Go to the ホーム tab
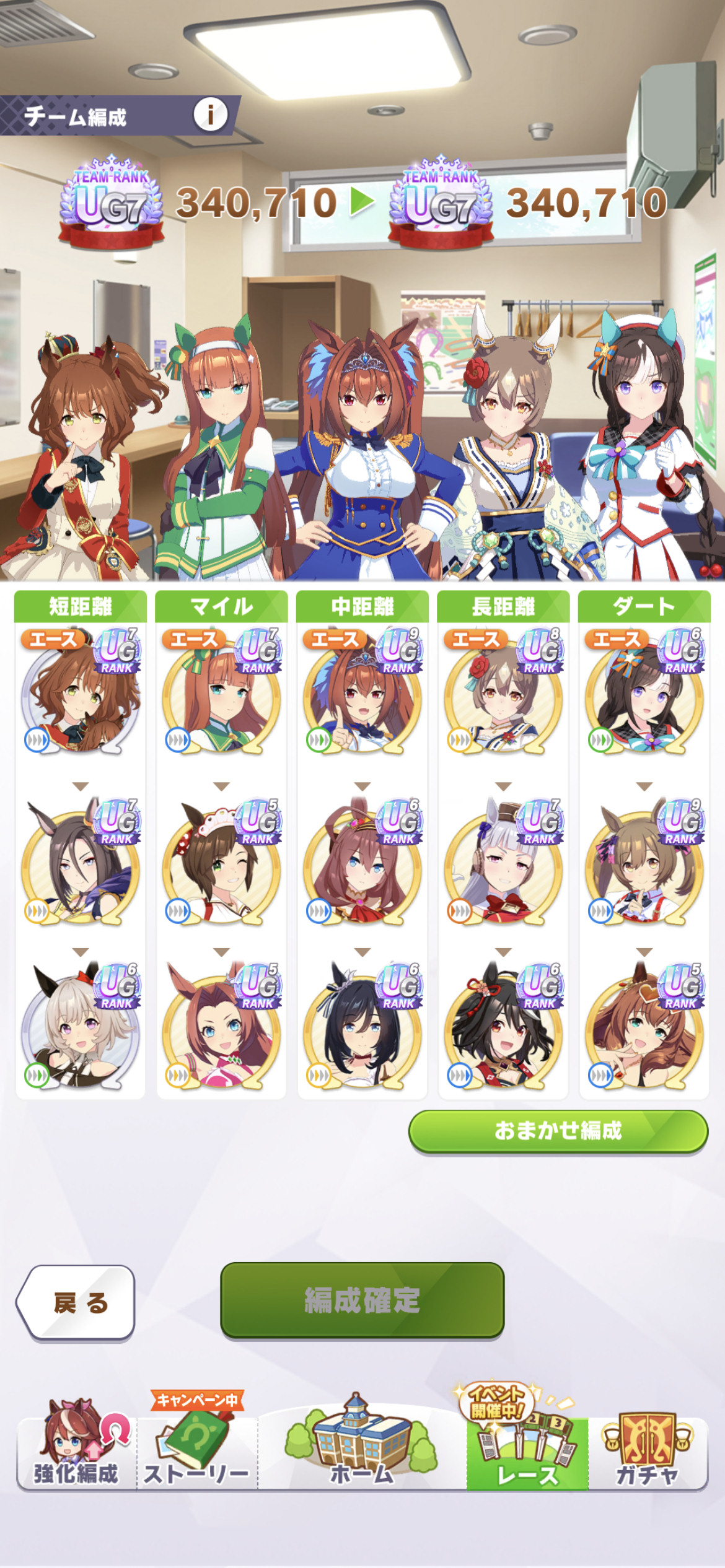 362,1443
